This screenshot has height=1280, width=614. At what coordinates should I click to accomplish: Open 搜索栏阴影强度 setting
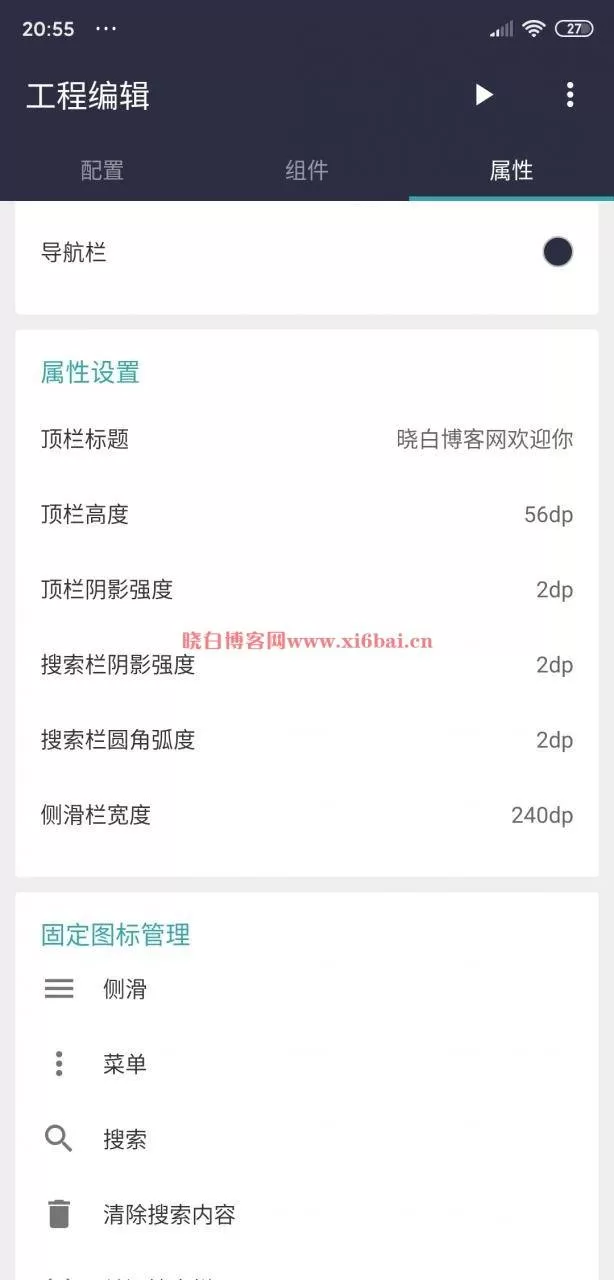pyautogui.click(x=307, y=665)
